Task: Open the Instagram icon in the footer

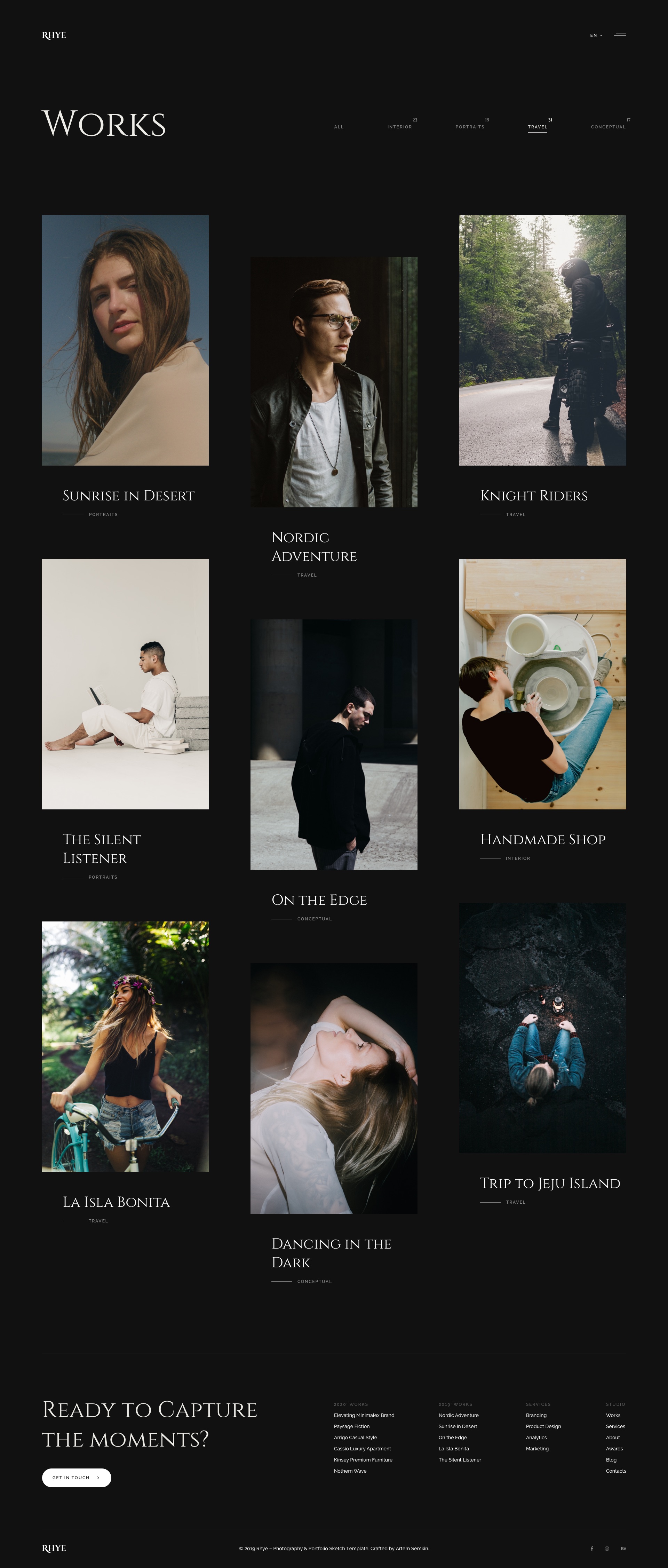Action: 606,1549
